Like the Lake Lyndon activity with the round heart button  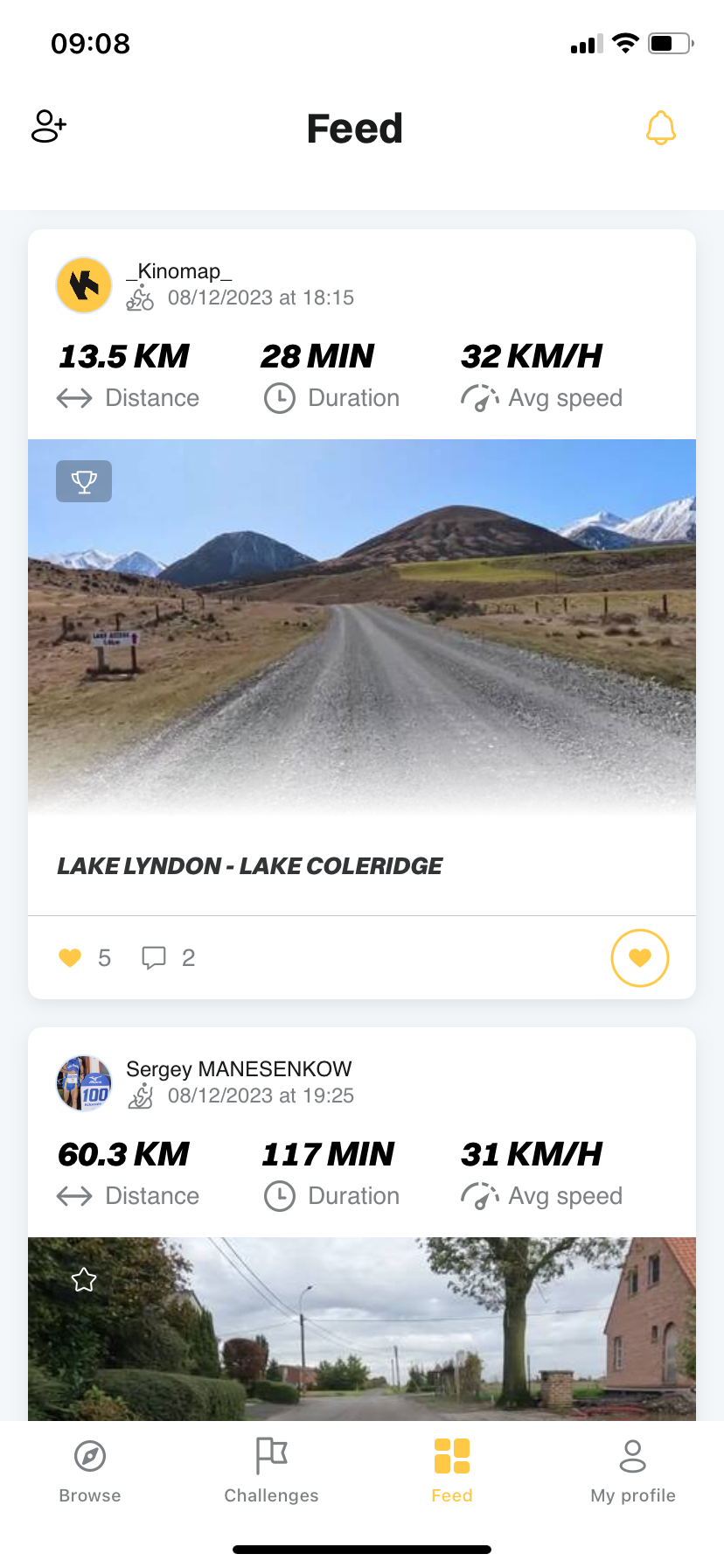[x=640, y=958]
